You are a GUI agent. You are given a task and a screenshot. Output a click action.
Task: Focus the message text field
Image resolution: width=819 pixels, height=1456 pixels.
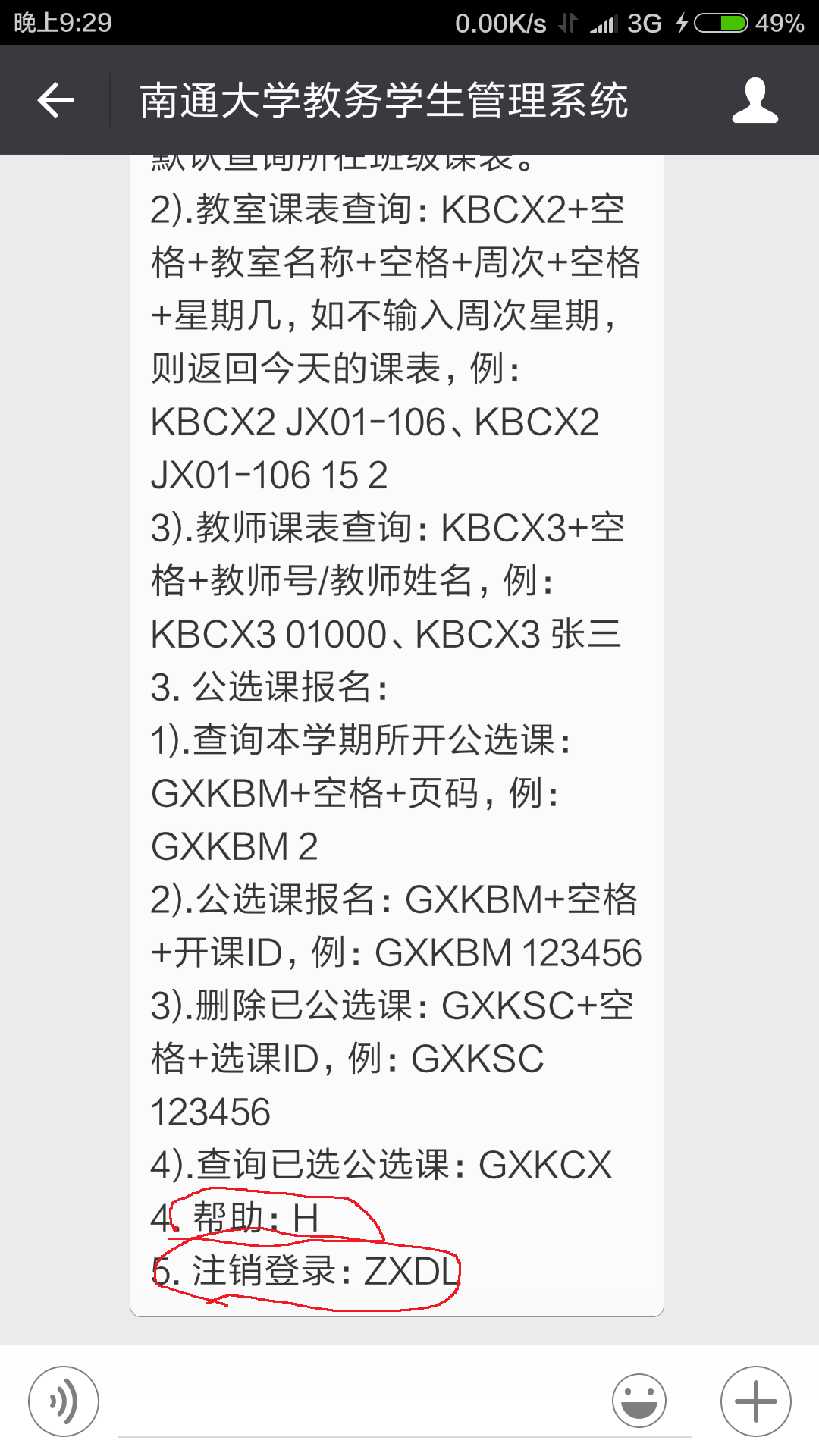coord(405,1403)
